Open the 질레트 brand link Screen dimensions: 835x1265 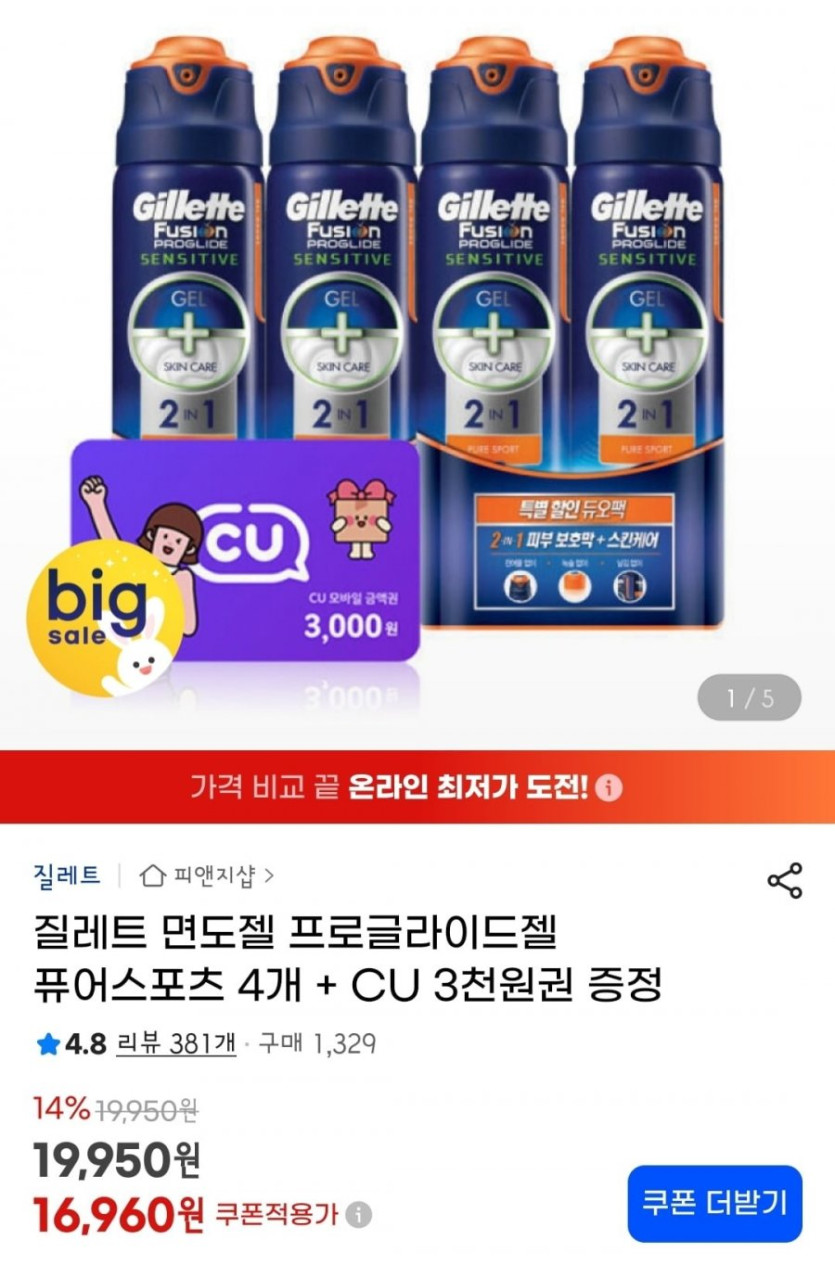point(66,876)
